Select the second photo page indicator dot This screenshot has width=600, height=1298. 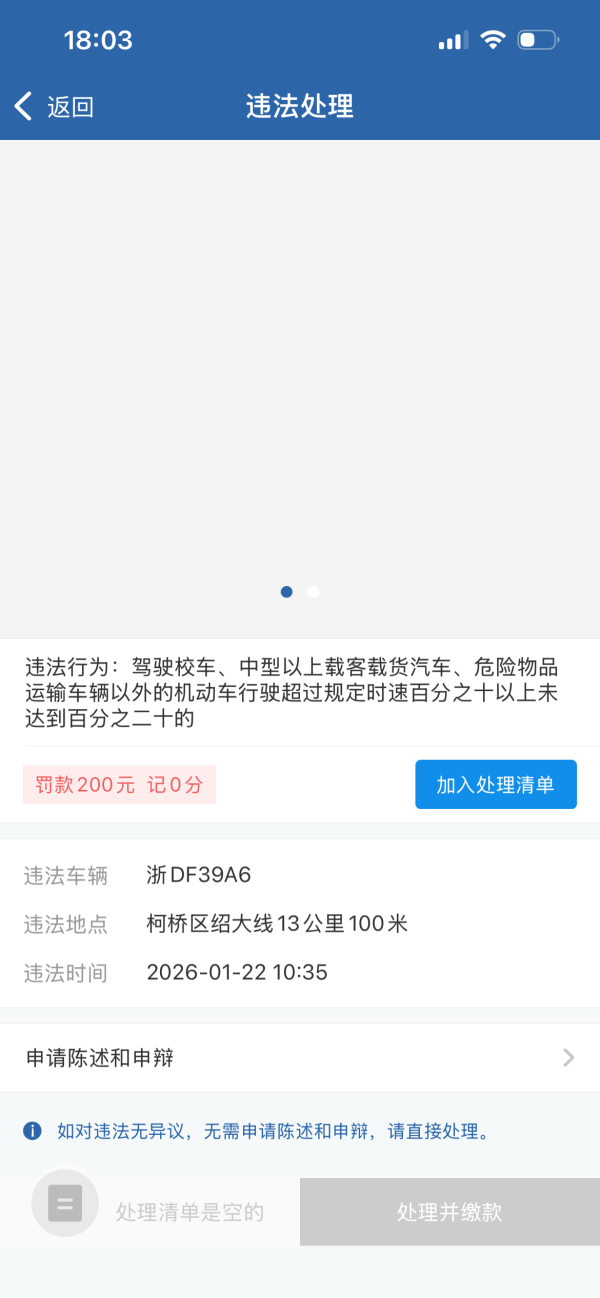[x=313, y=592]
